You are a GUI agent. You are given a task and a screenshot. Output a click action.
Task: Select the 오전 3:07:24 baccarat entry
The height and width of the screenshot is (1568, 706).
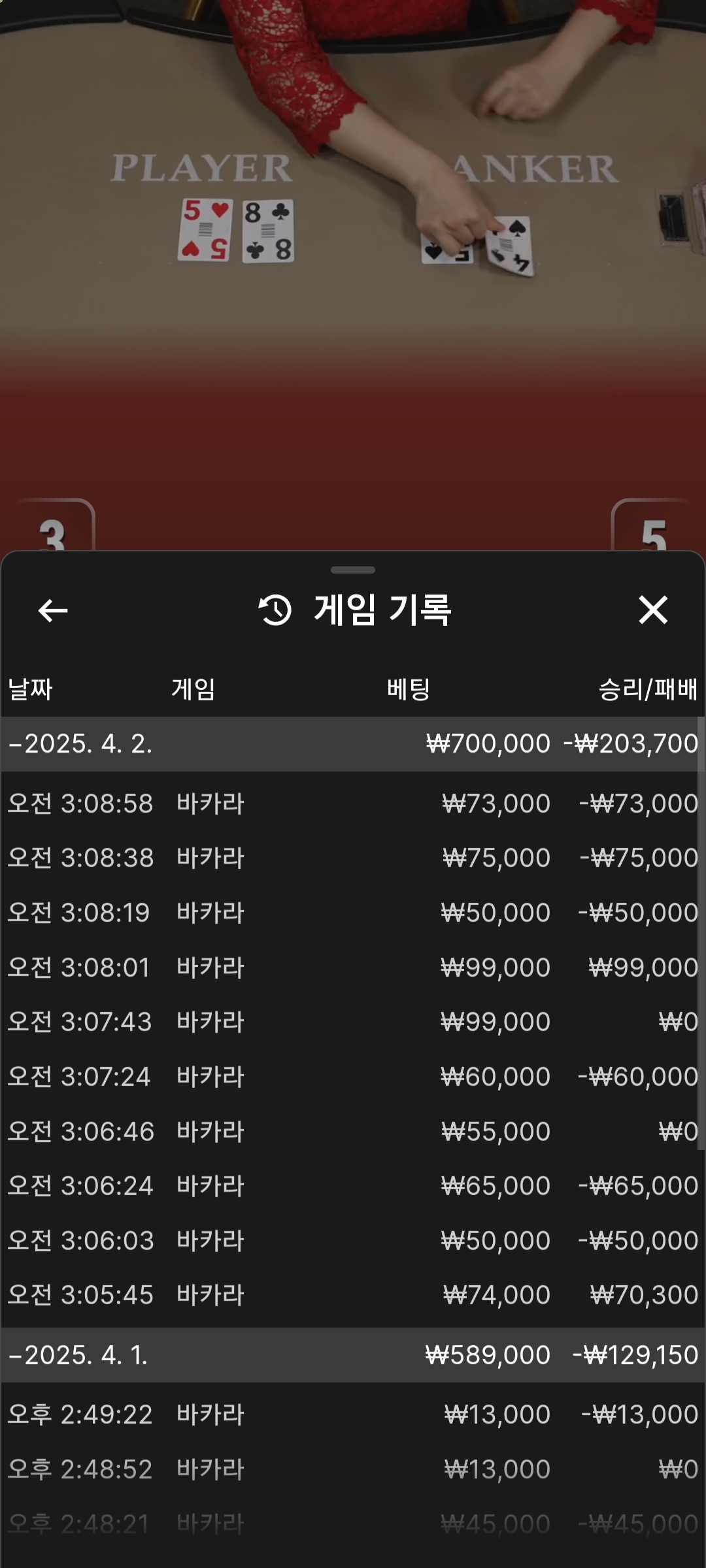coord(353,1077)
